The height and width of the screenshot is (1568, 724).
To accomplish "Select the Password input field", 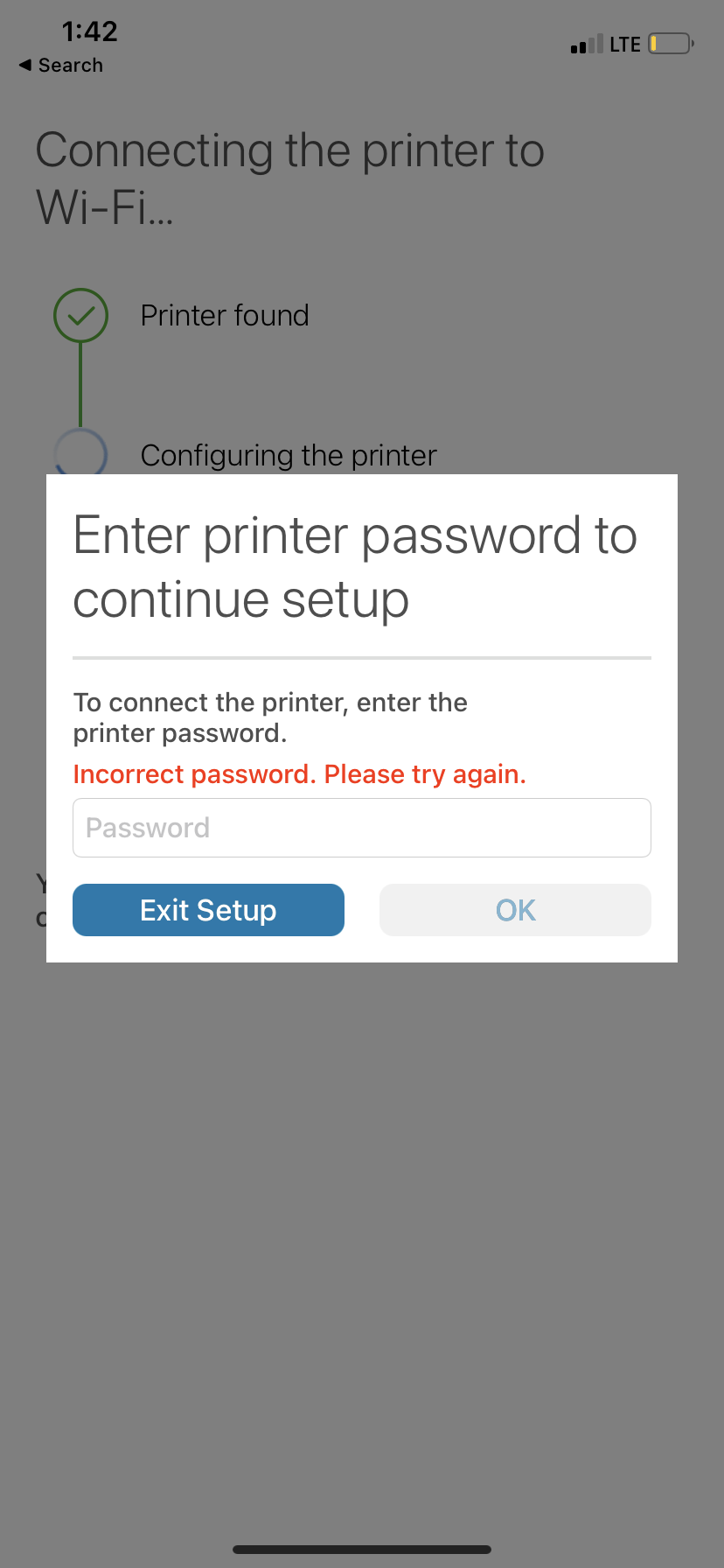I will click(x=361, y=827).
